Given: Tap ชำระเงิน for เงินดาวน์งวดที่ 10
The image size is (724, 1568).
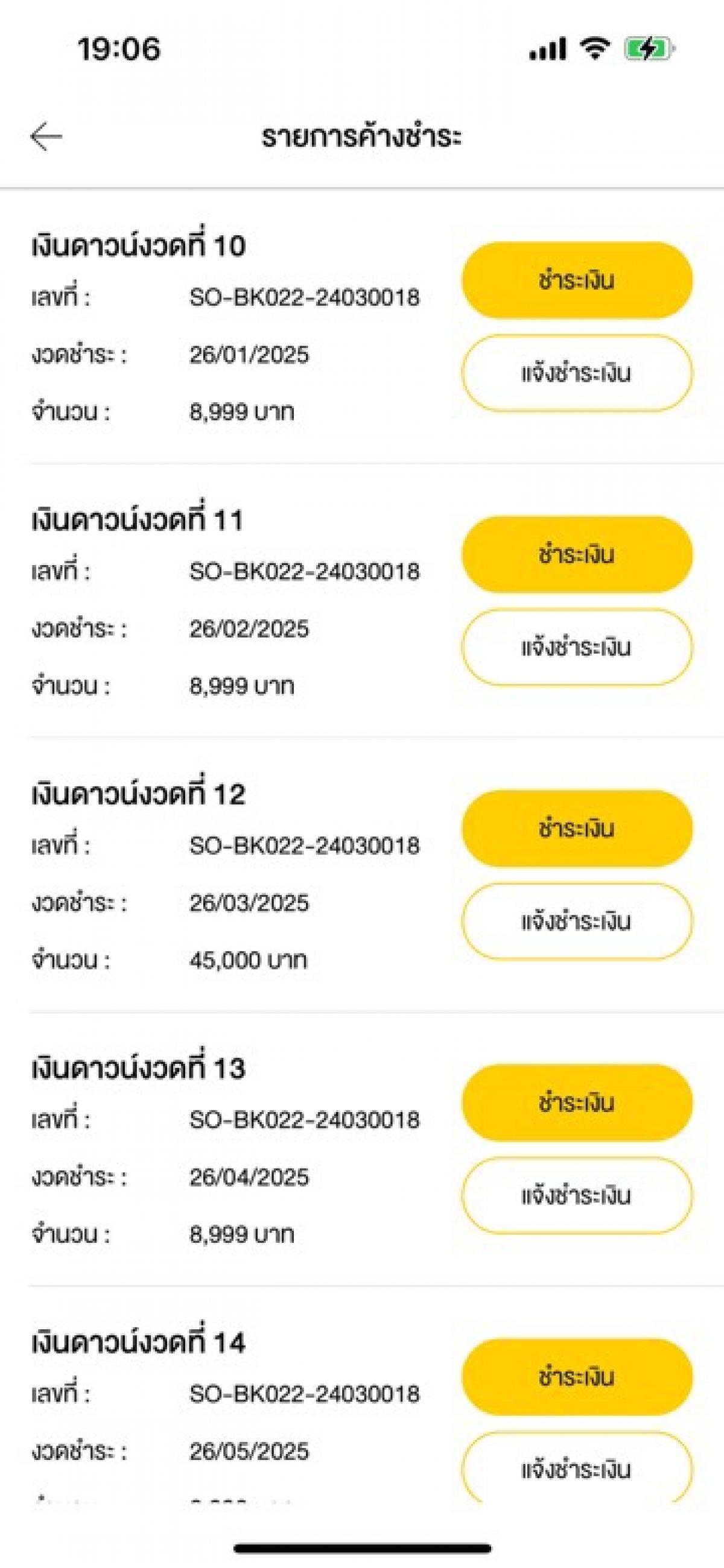Looking at the screenshot, I should tap(577, 280).
